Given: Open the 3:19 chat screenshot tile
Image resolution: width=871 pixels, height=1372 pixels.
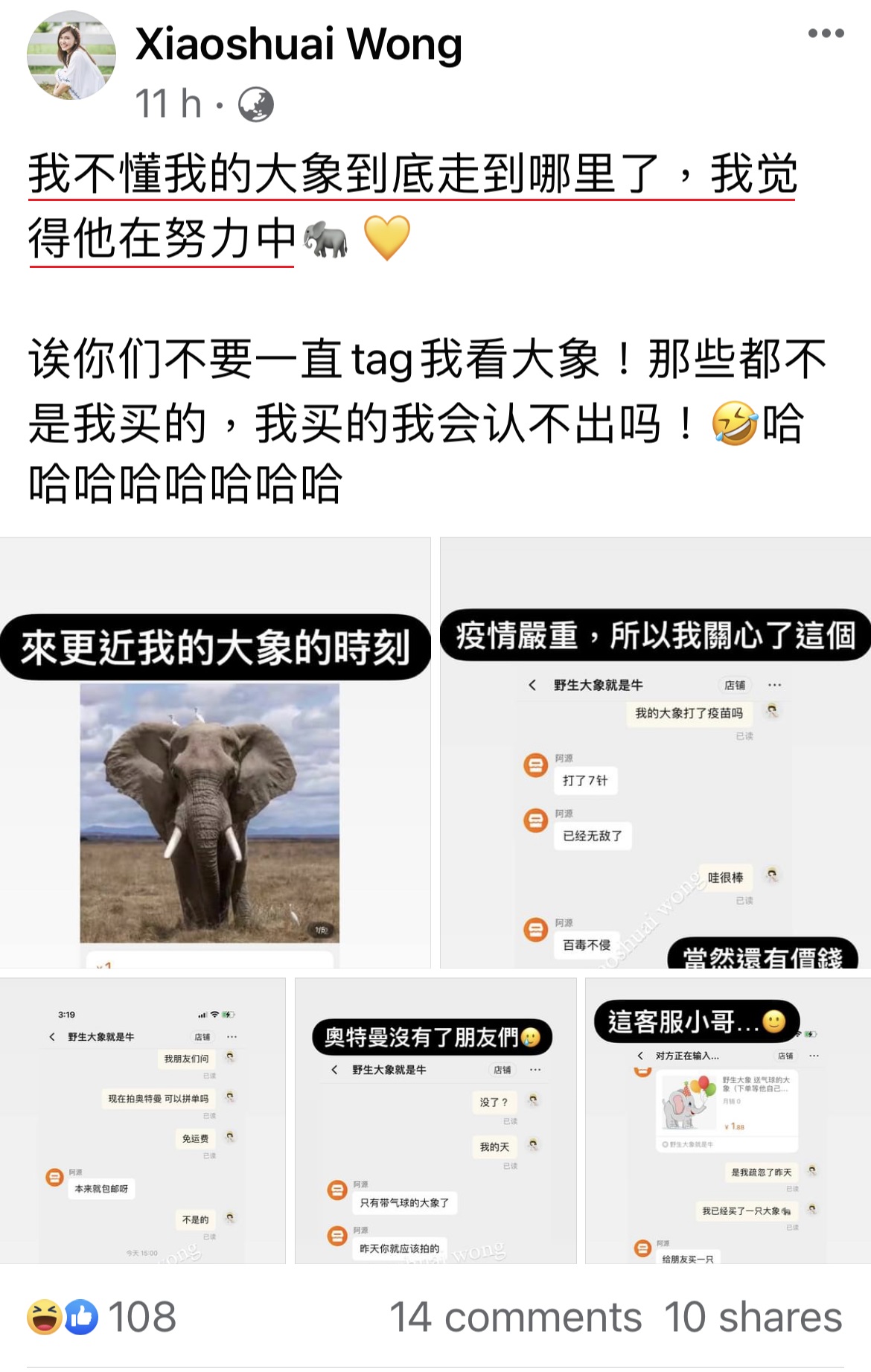Looking at the screenshot, I should click(142, 1120).
